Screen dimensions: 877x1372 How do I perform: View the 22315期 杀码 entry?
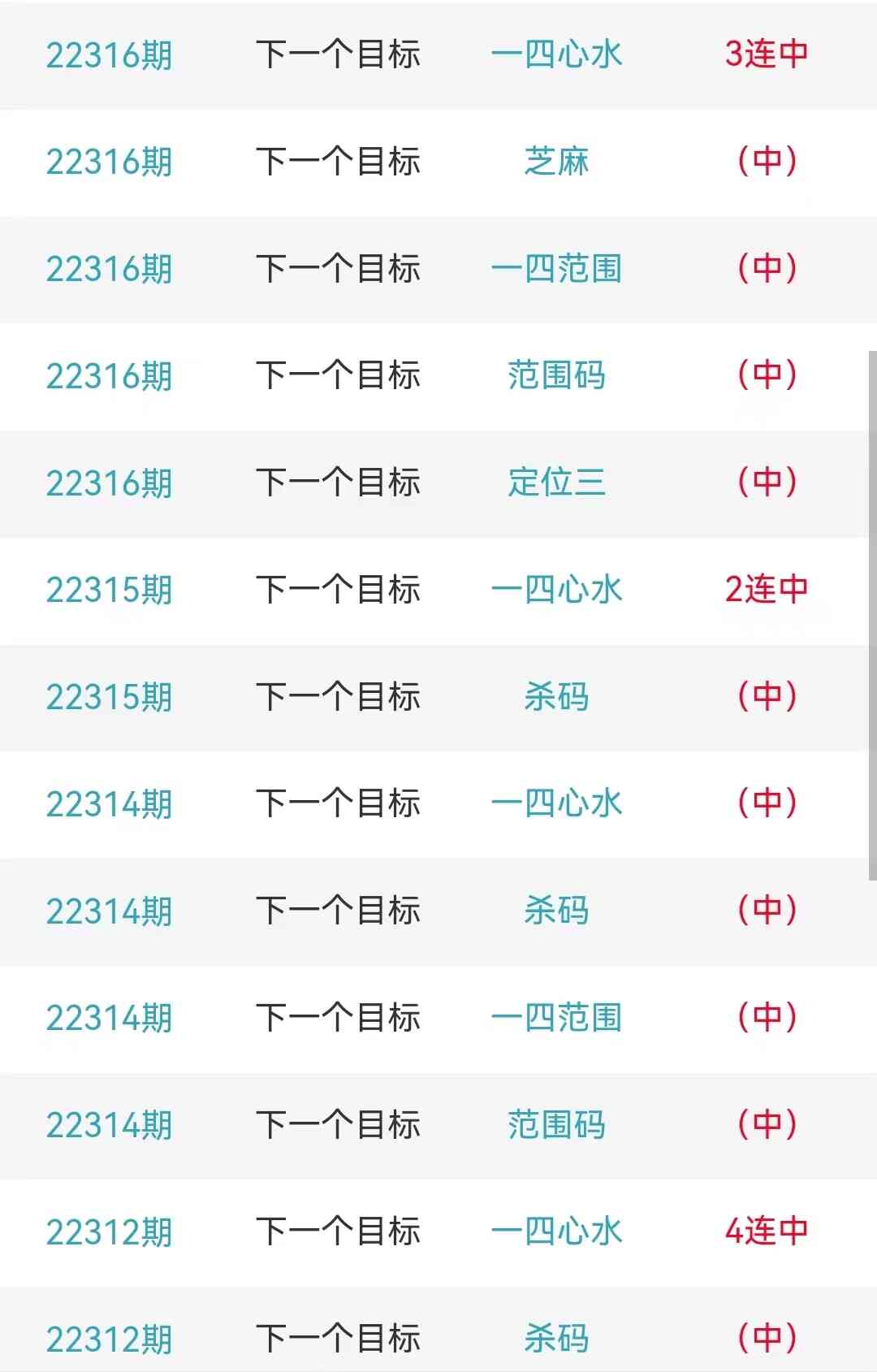click(x=556, y=697)
